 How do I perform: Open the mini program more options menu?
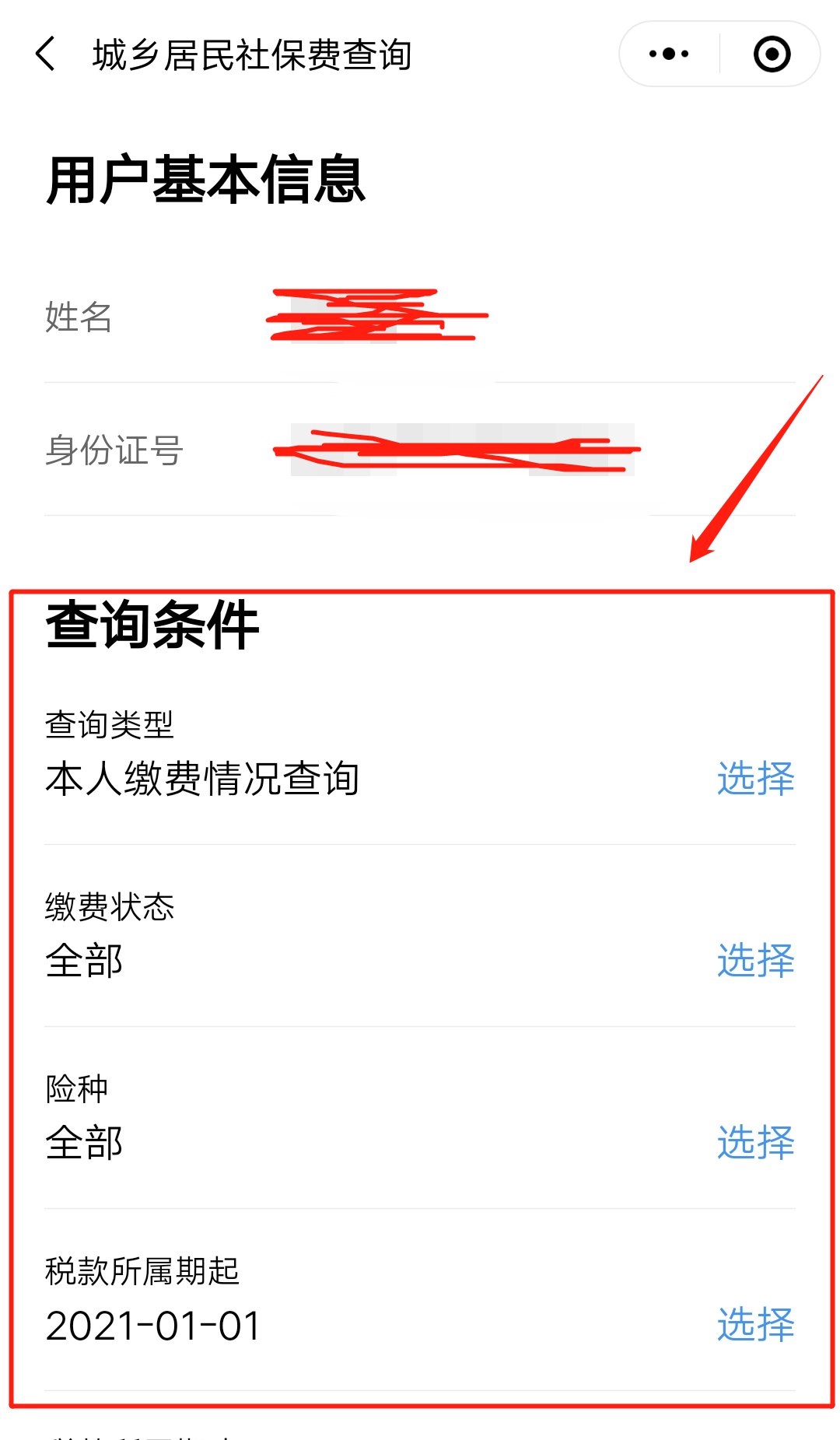[x=669, y=54]
